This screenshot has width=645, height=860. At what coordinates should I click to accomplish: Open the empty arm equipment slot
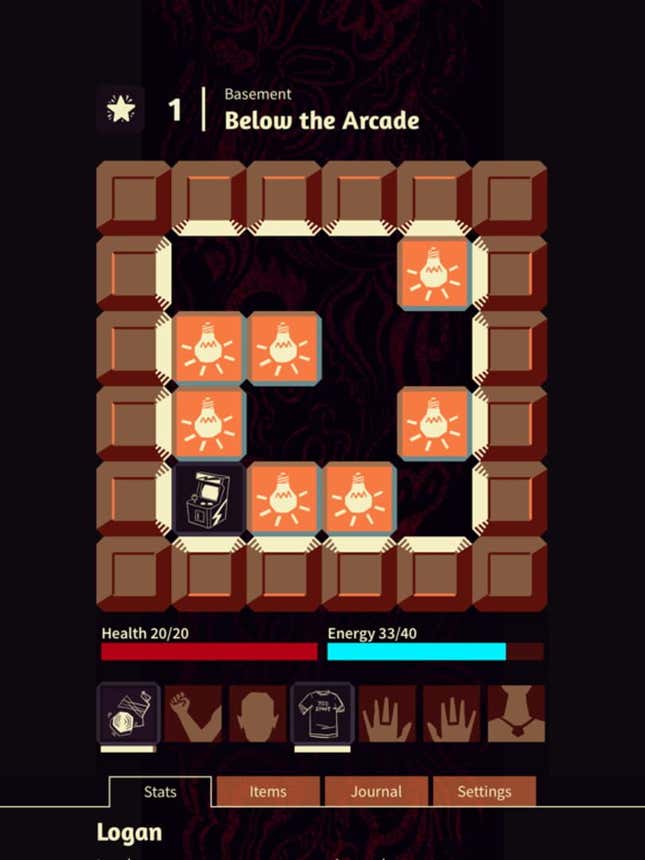[193, 713]
